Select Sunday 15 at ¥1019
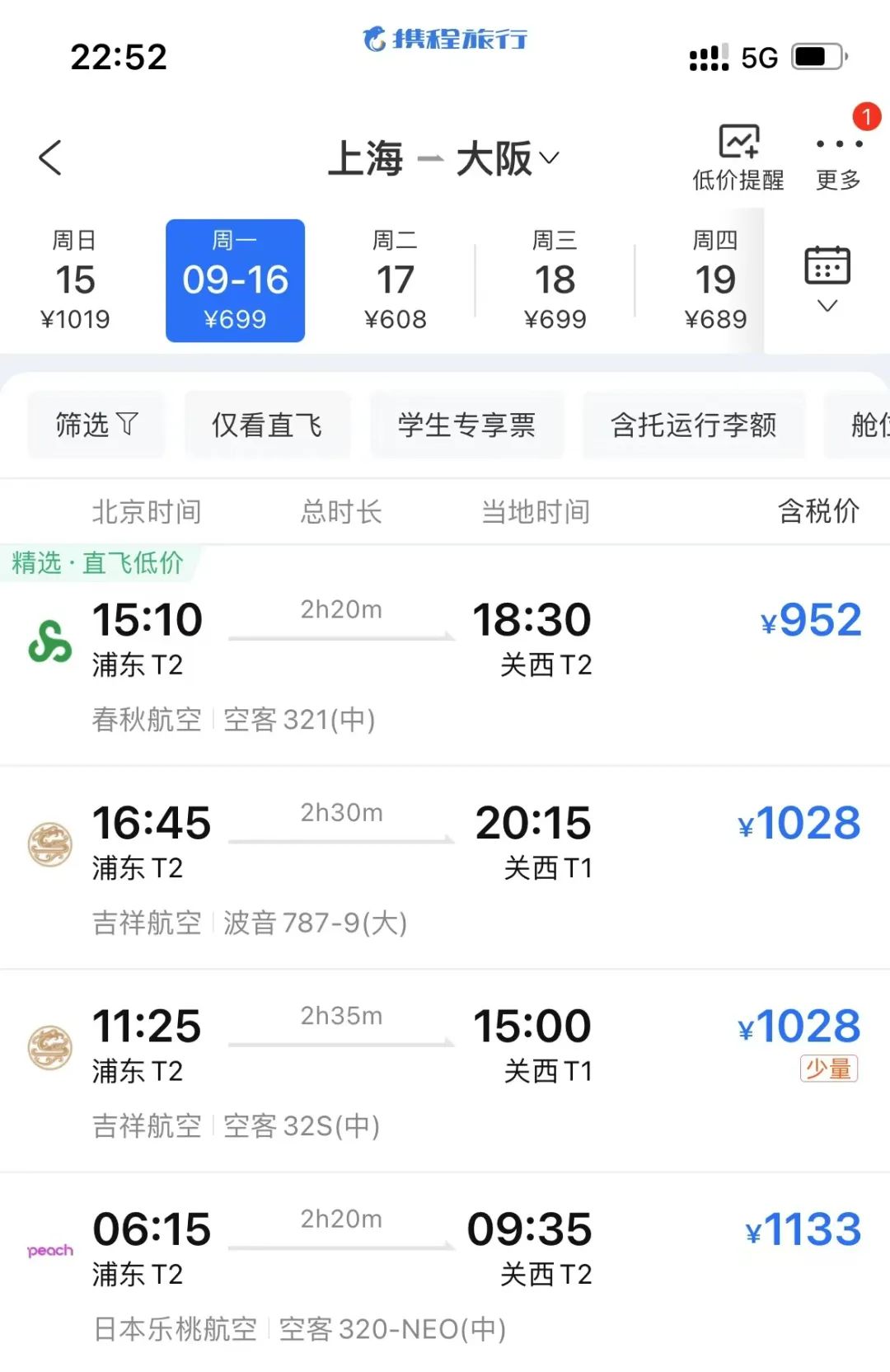 pos(75,280)
